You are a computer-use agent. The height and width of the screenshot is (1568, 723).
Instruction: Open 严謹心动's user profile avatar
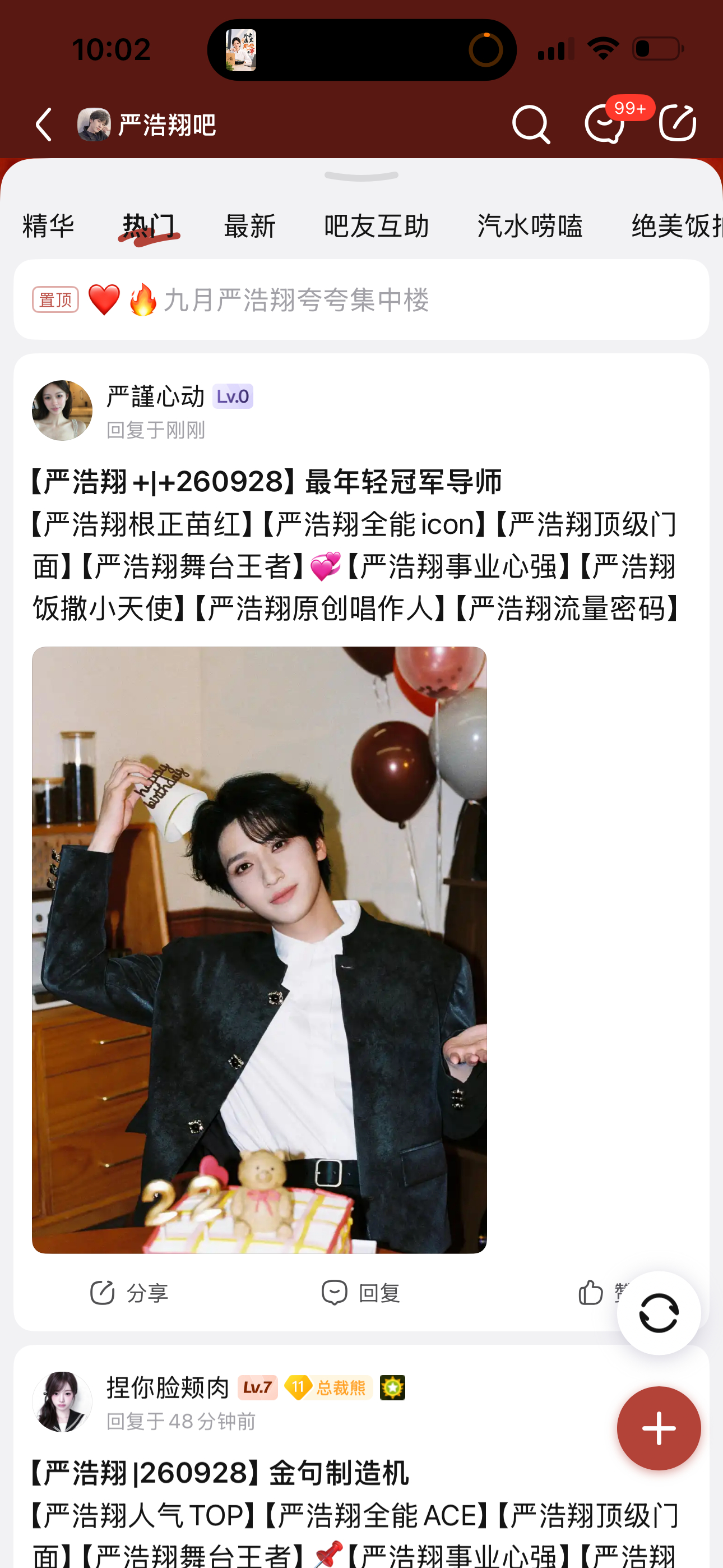62,411
